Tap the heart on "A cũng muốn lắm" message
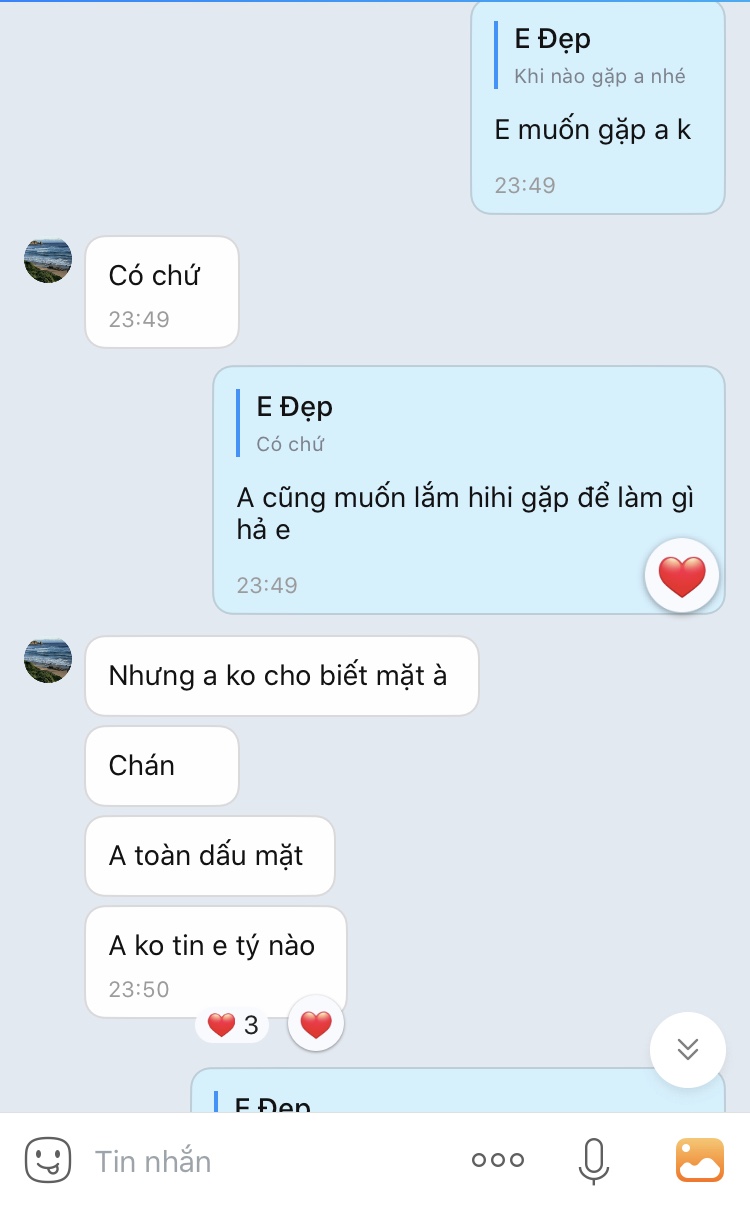 tap(682, 576)
